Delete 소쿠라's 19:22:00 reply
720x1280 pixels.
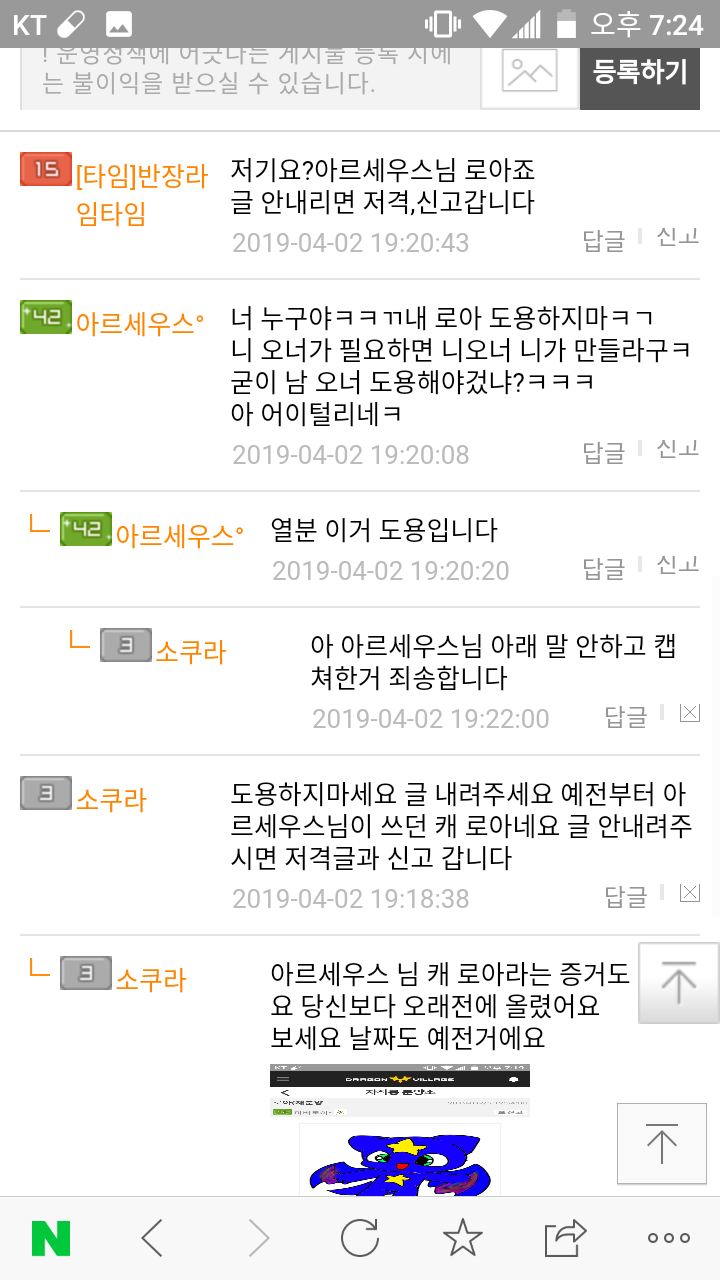689,714
